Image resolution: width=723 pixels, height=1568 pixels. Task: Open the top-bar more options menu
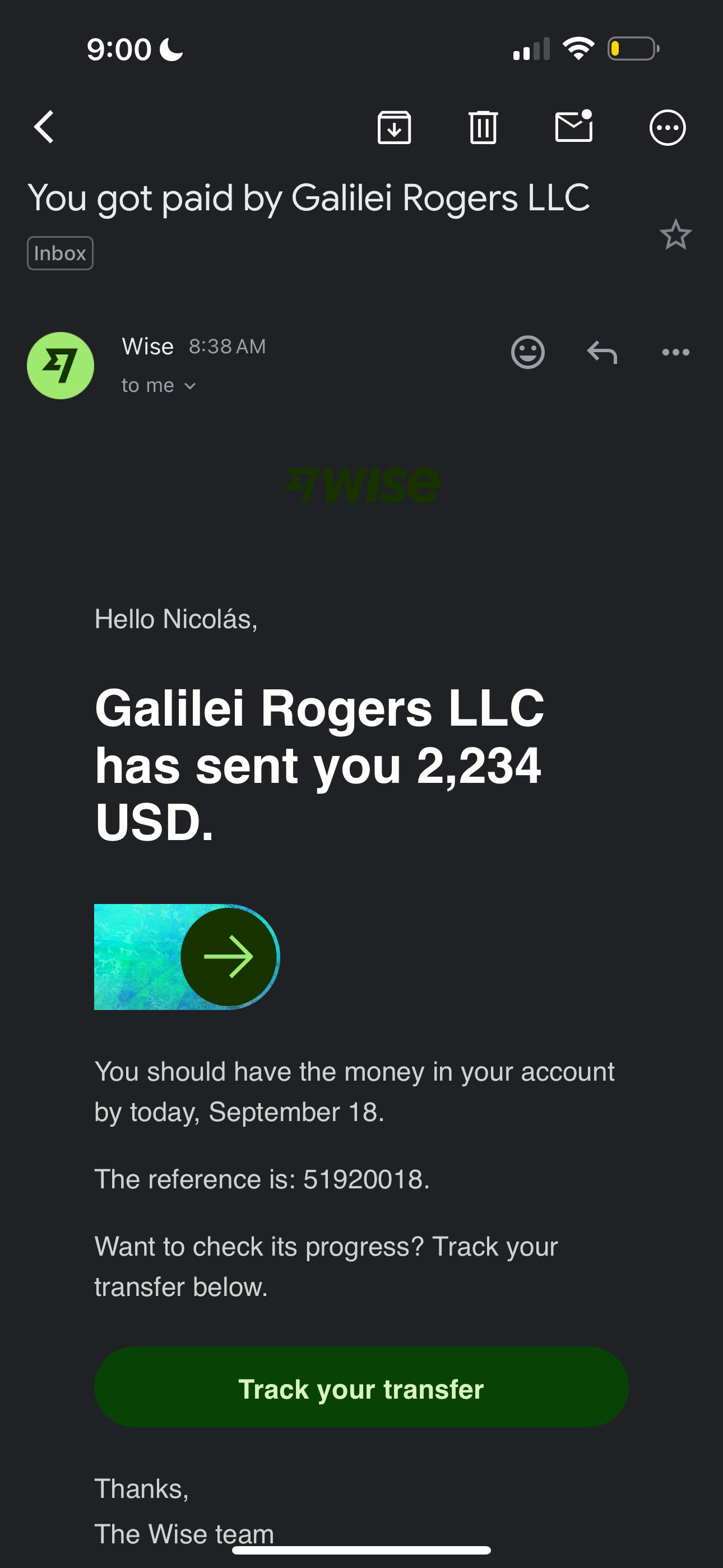668,128
